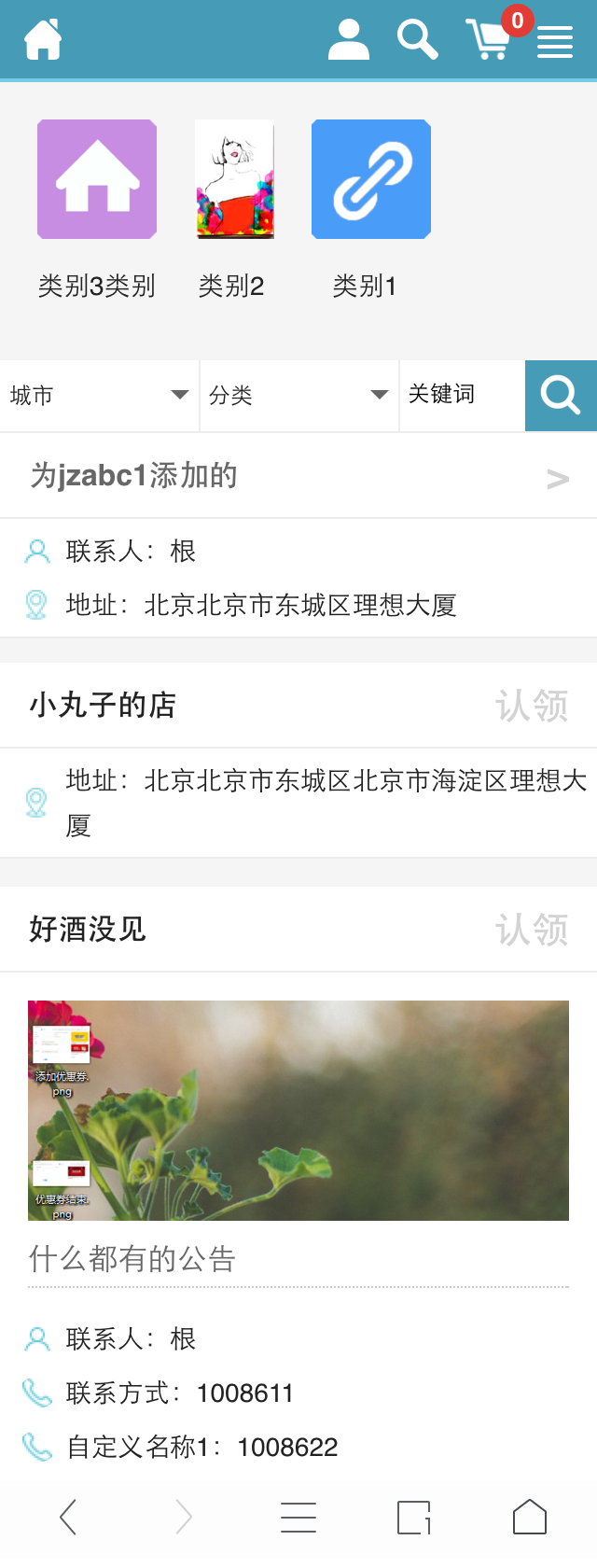View the 好酒没见 banner image
The width and height of the screenshot is (597, 1568).
point(298,1111)
